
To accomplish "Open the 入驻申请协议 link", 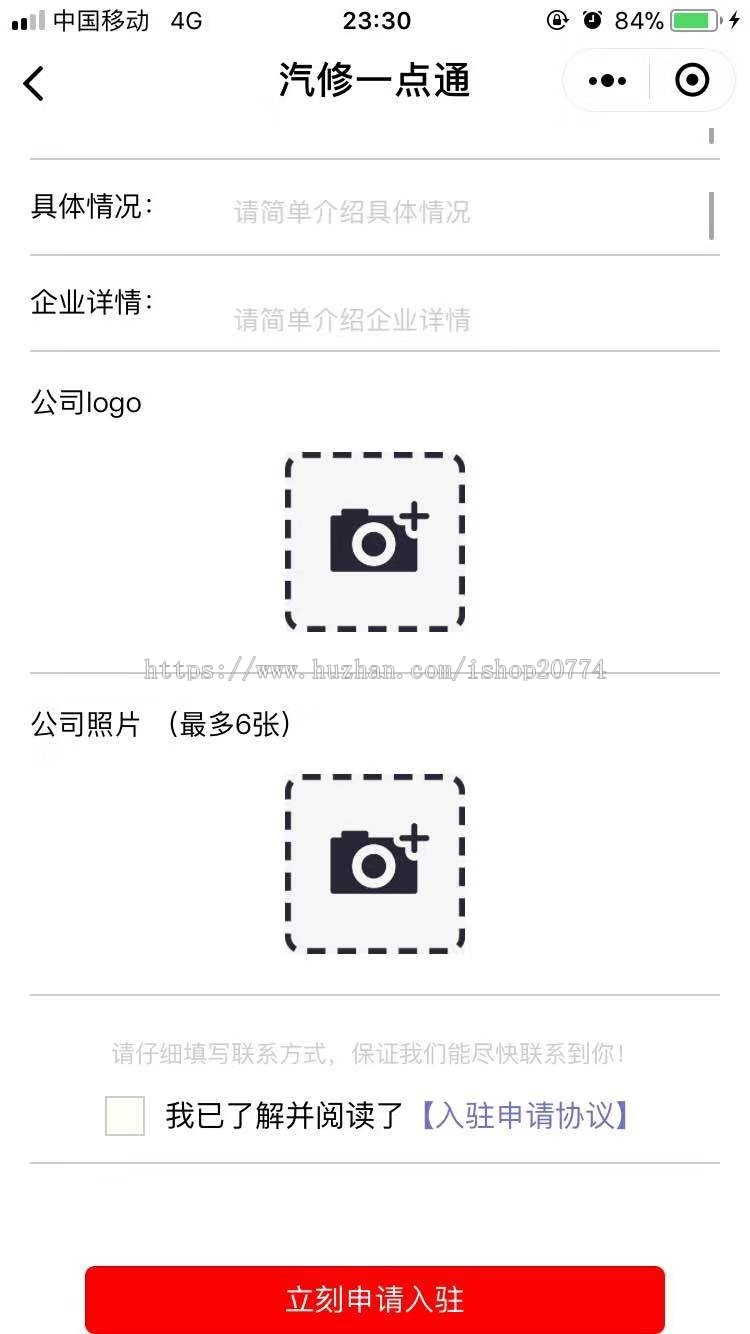I will 524,1116.
